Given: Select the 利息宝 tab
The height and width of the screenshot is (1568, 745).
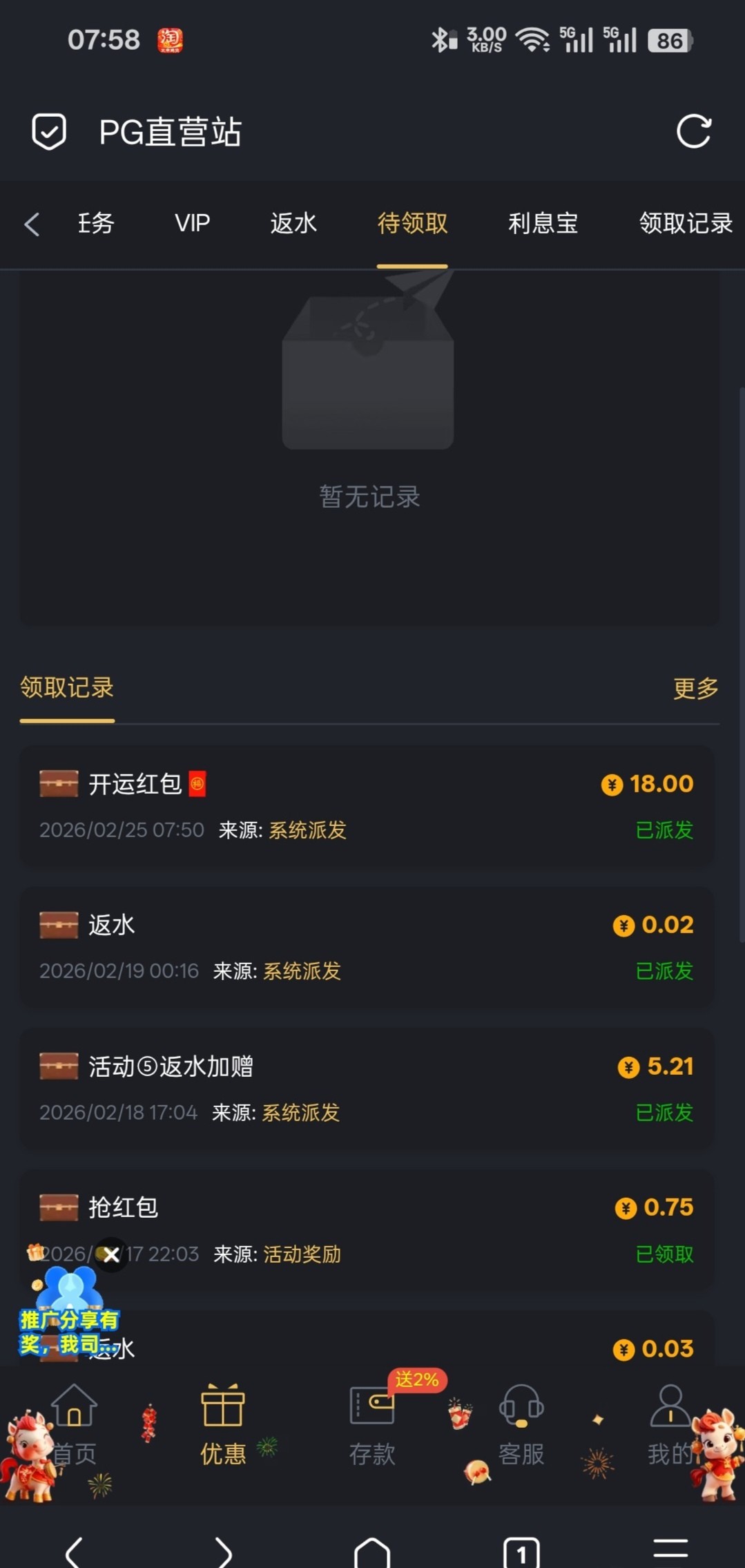Looking at the screenshot, I should 543,223.
